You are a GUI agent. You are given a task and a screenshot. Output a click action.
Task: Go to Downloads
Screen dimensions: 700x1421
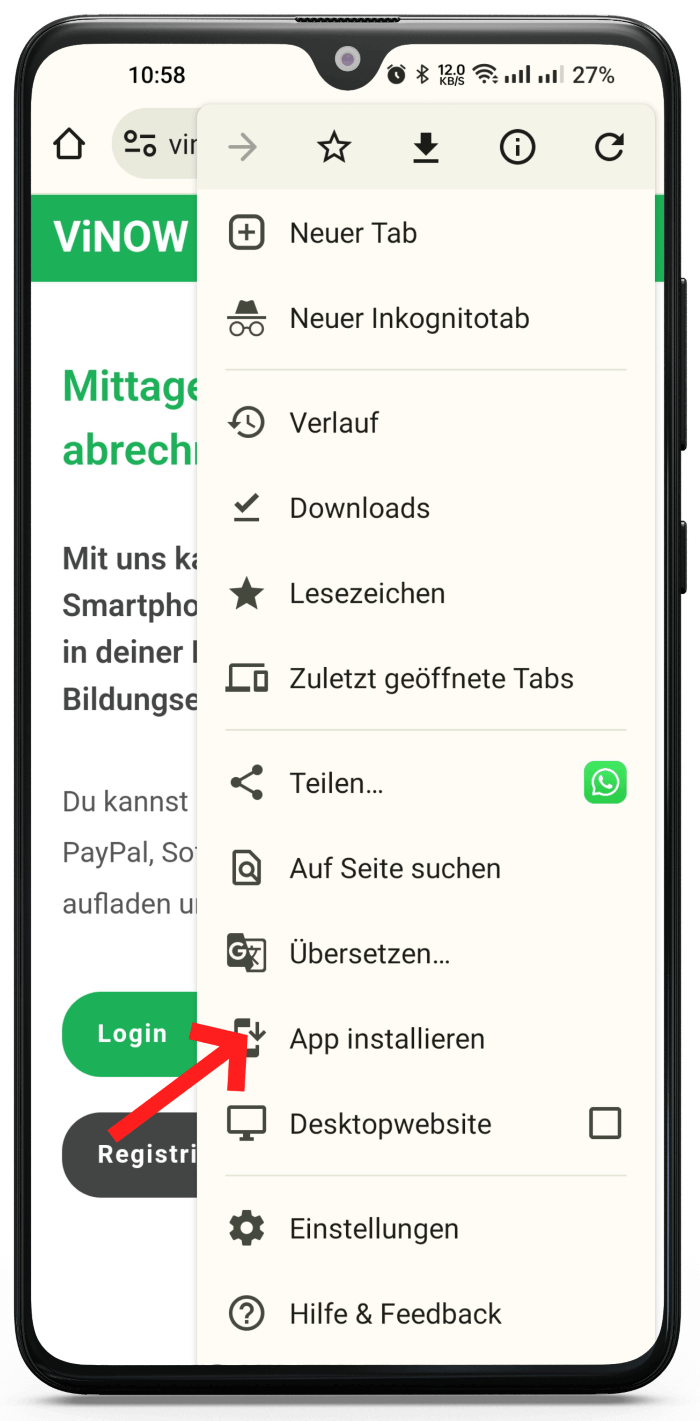click(359, 508)
